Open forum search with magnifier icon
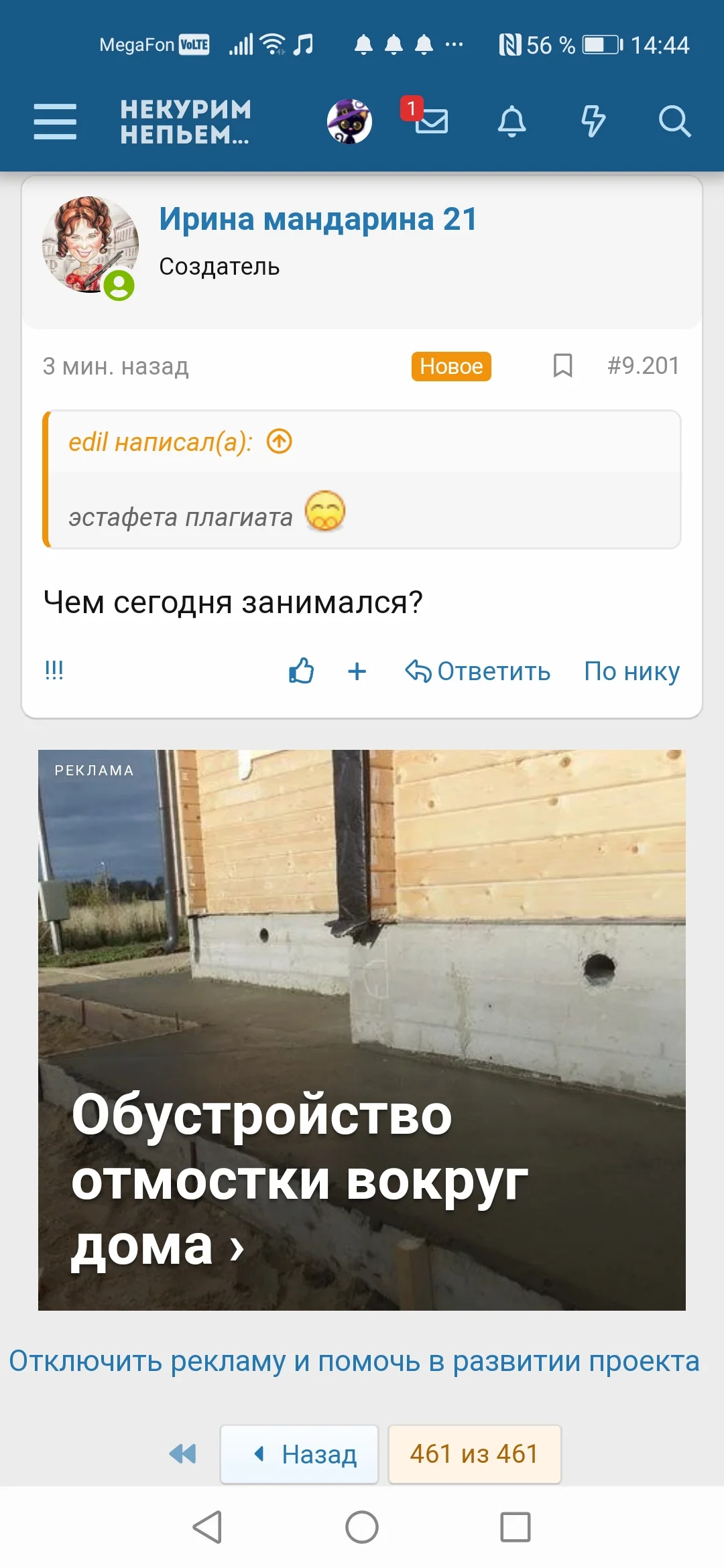 pos(675,122)
